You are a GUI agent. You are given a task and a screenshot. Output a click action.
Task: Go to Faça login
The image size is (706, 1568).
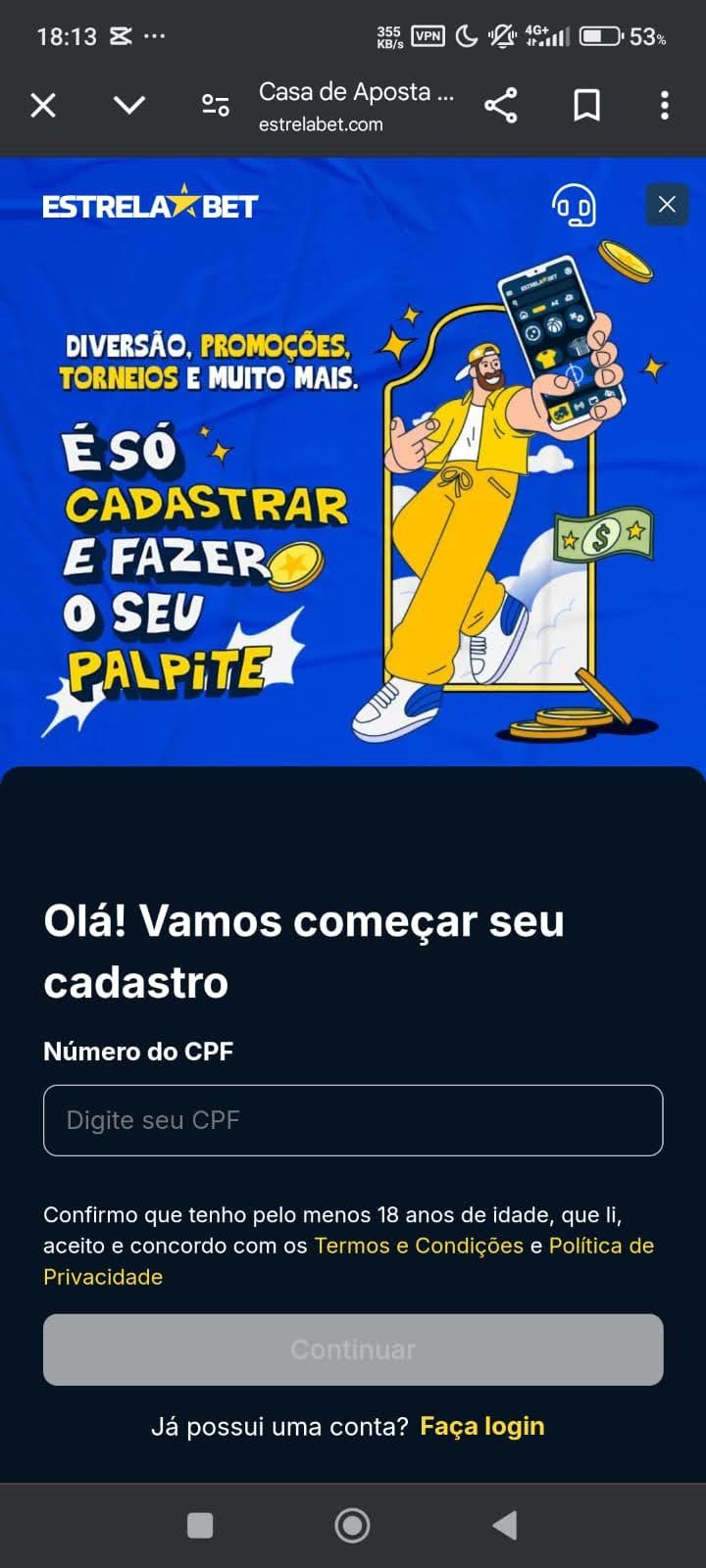point(481,1426)
